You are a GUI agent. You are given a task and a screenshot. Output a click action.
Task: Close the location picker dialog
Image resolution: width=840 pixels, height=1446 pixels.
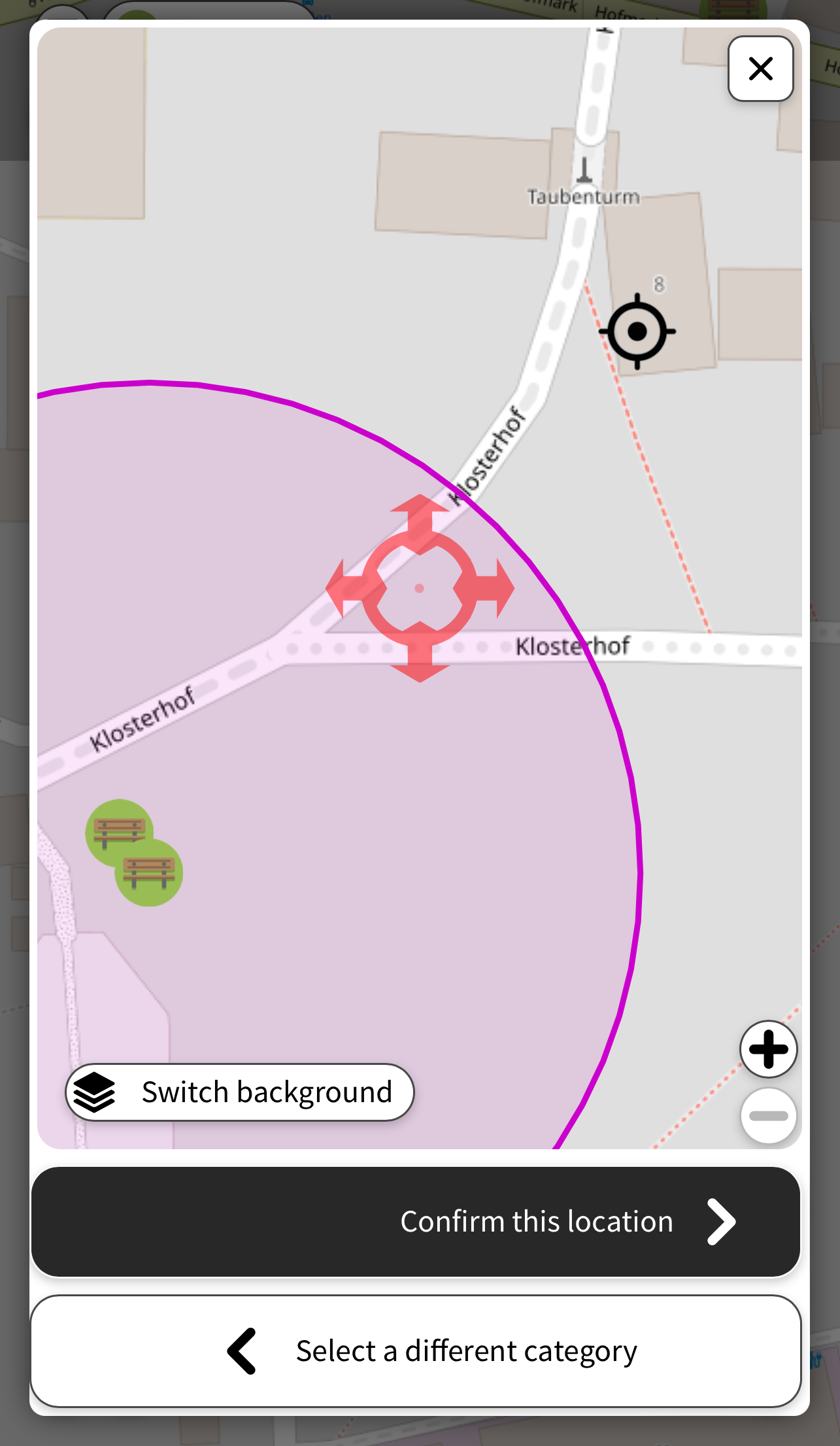point(761,69)
